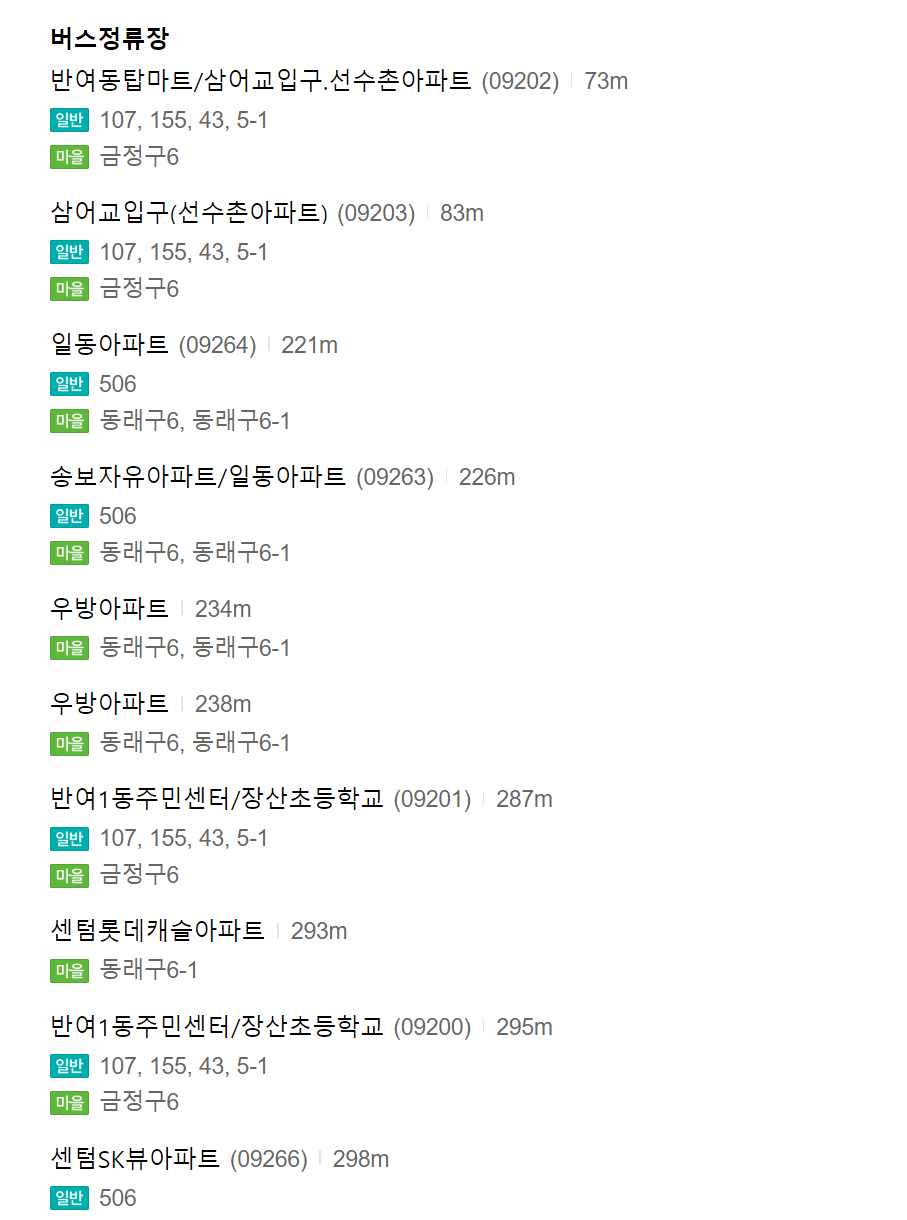Open 반여동탑마트/삼어교입구.선수촌아파트 stop (09202)
This screenshot has height=1220, width=907.
[x=260, y=81]
